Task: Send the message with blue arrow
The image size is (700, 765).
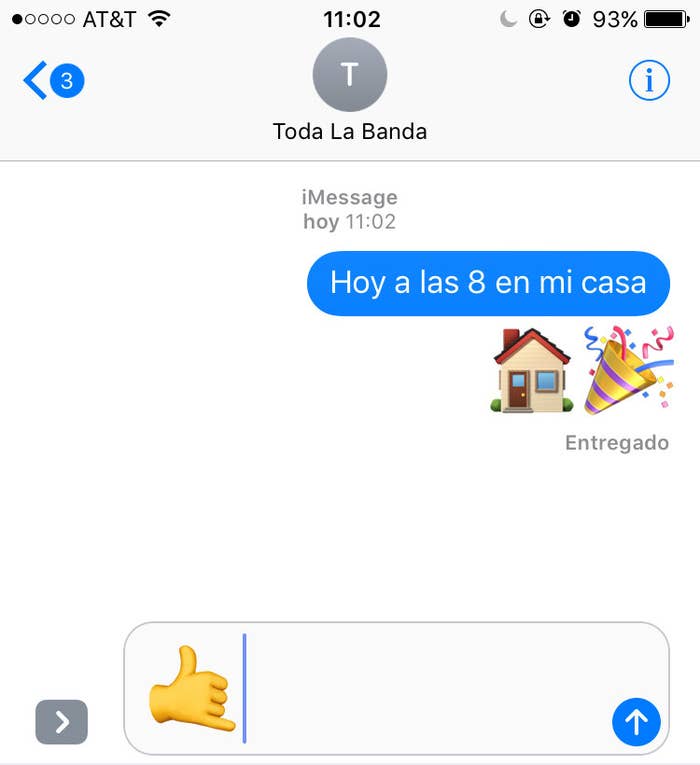Action: click(x=636, y=719)
